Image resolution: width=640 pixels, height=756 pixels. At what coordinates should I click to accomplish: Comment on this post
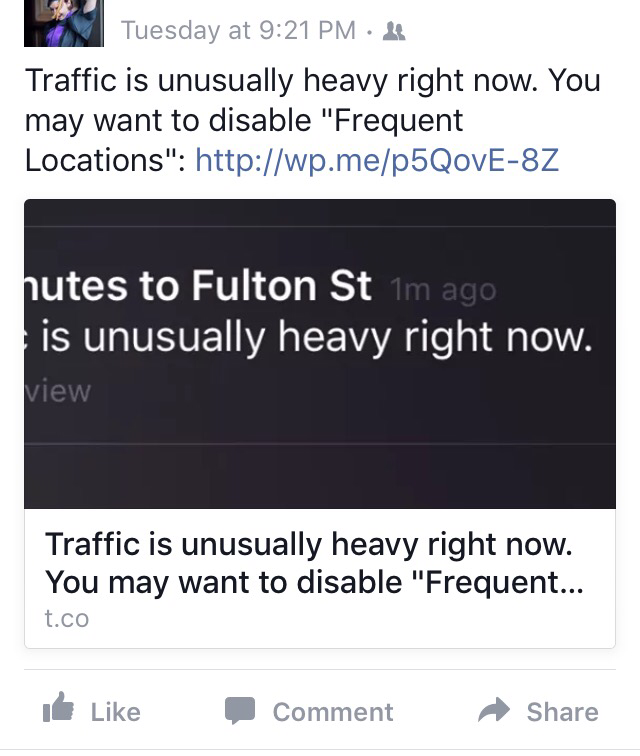(309, 711)
